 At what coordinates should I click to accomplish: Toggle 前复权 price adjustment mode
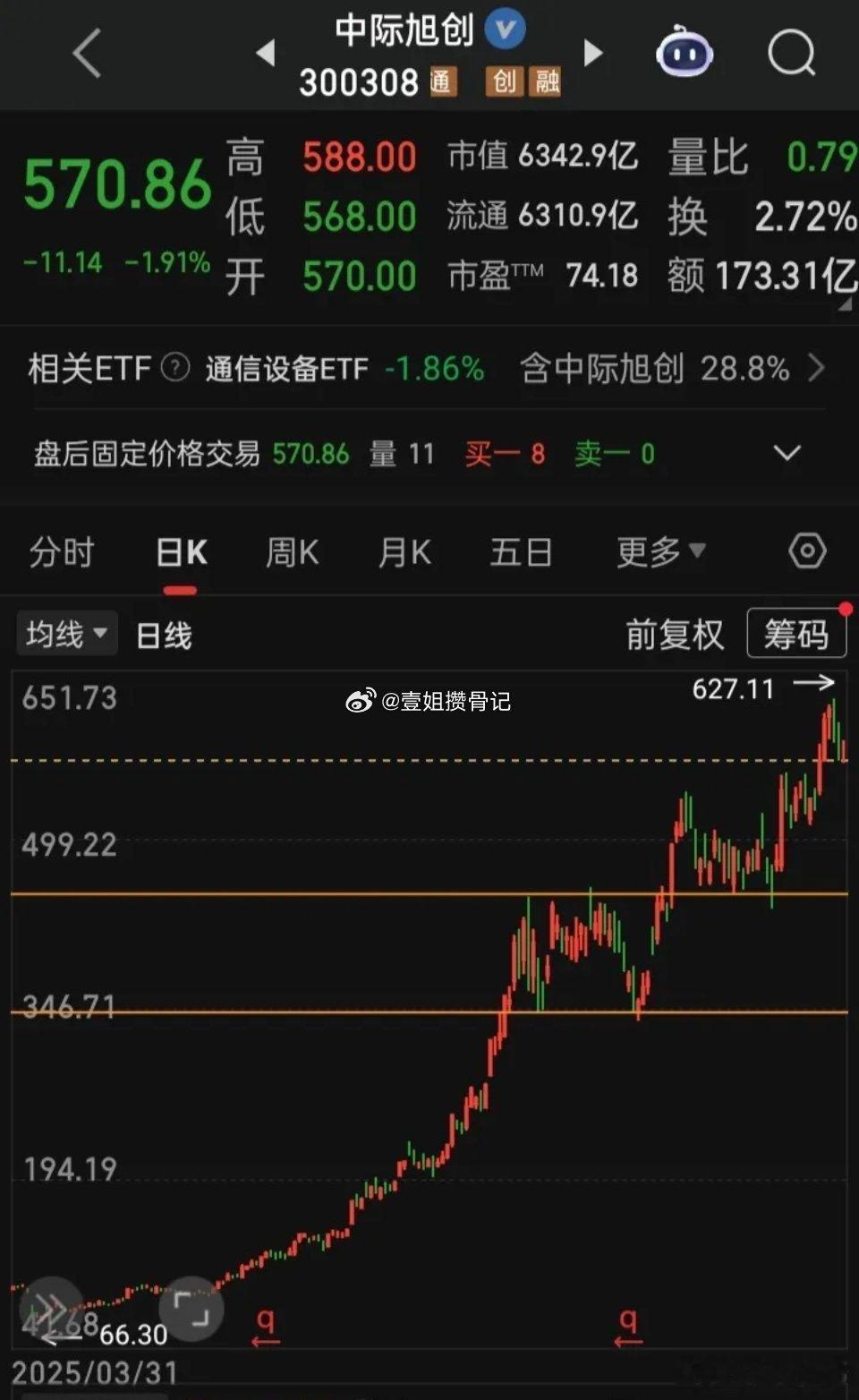pos(676,634)
